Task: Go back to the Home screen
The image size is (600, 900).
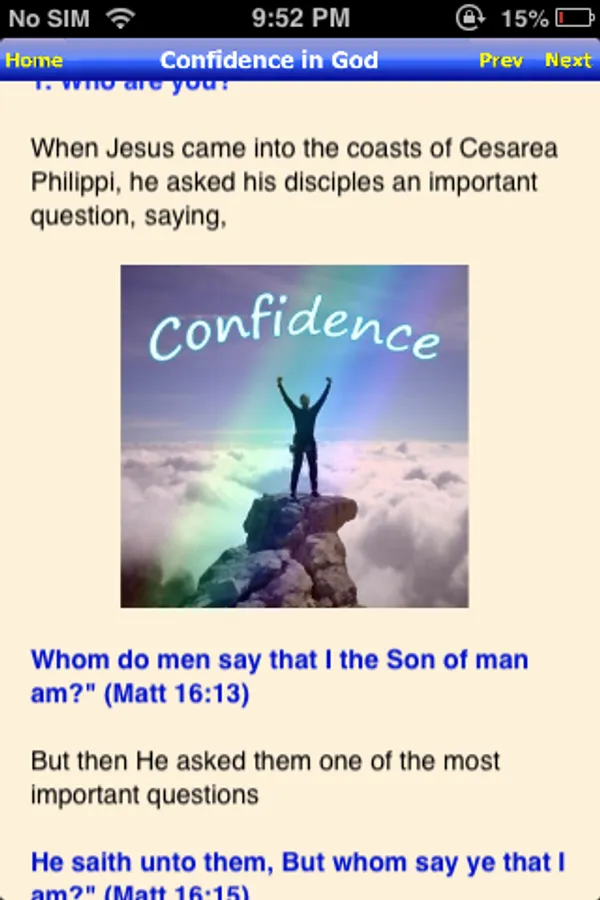Action: [34, 60]
